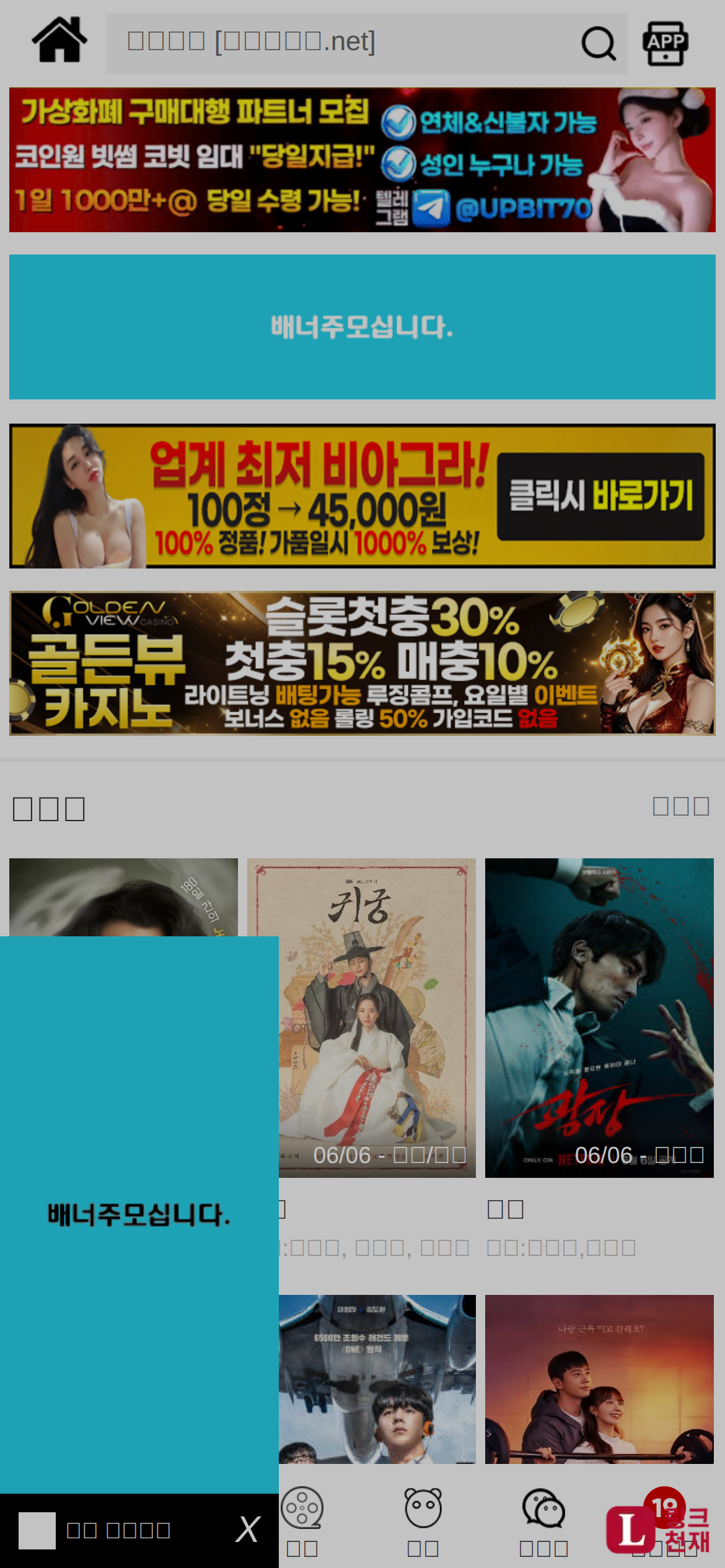This screenshot has height=1568, width=725.
Task: Check the box in the popup footer
Action: [x=37, y=1530]
